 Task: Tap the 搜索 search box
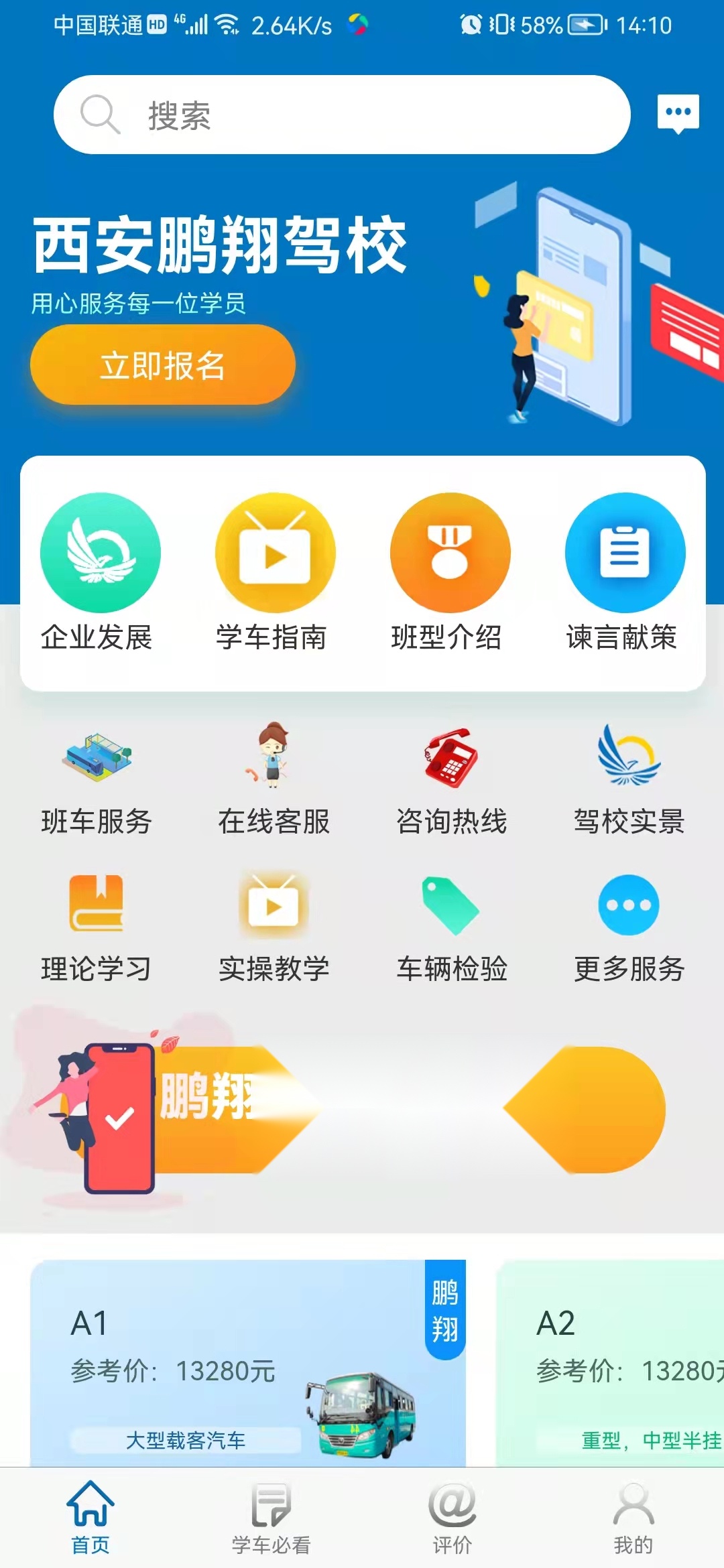pyautogui.click(x=342, y=115)
